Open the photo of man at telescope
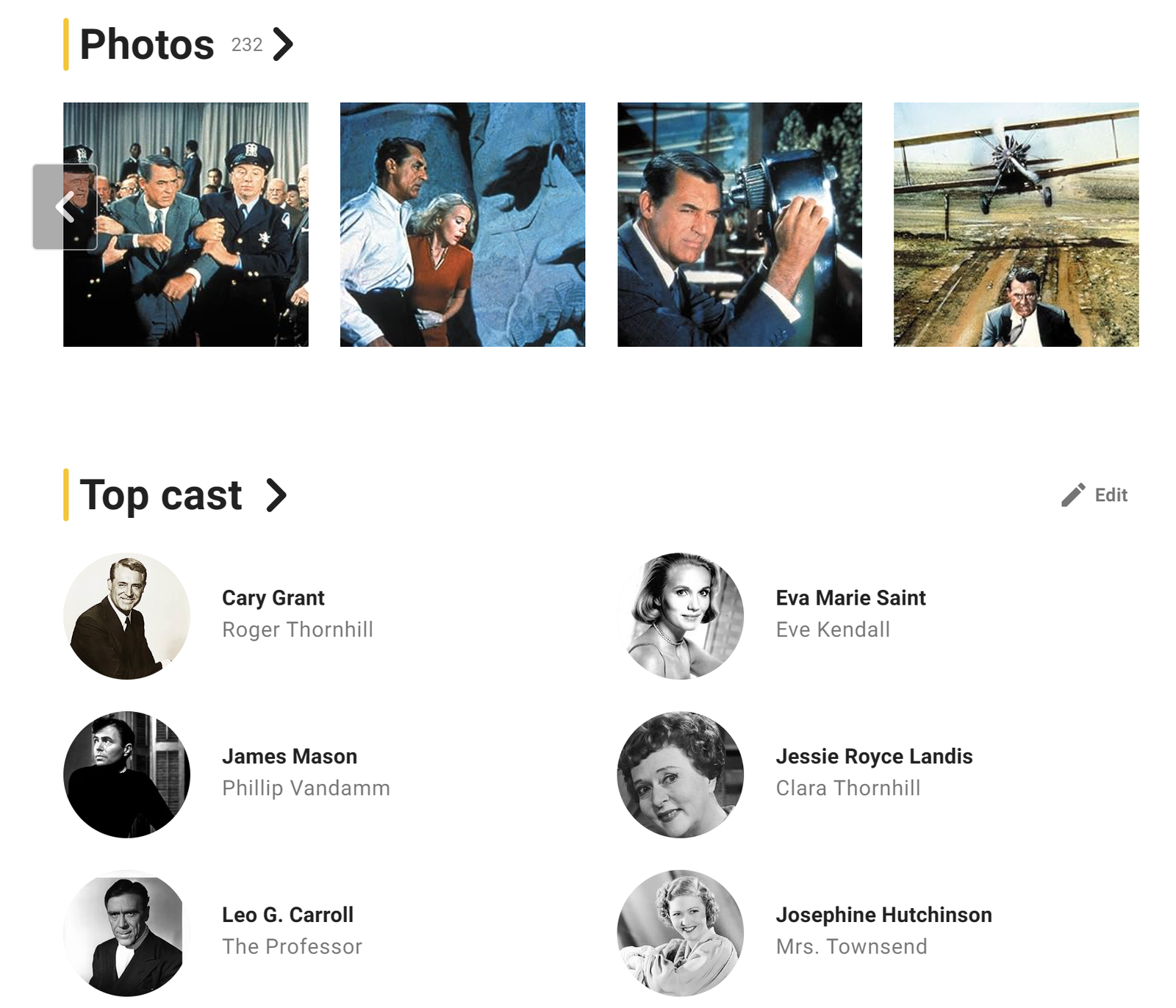Screen dimensions: 1176x1008 (739, 224)
